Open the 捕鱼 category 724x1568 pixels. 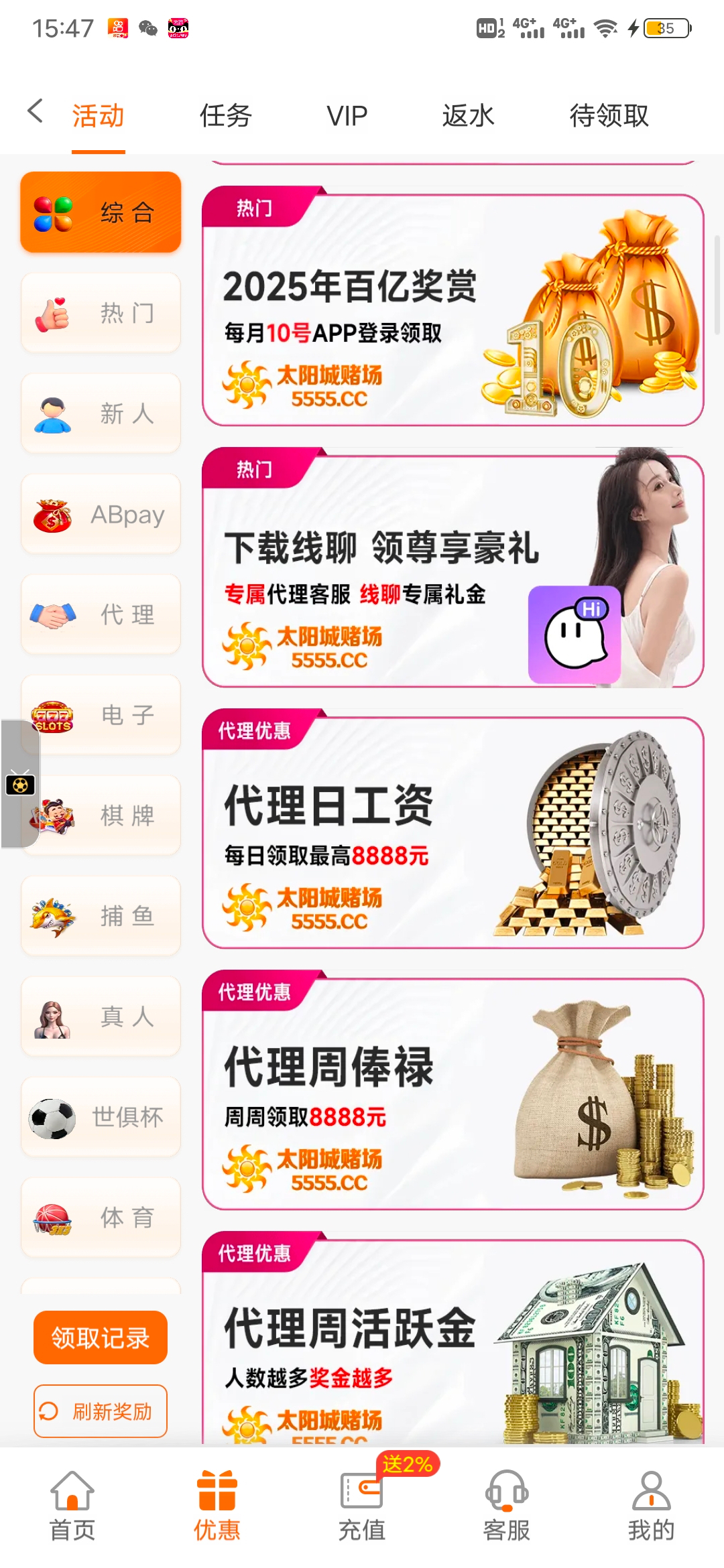click(101, 916)
